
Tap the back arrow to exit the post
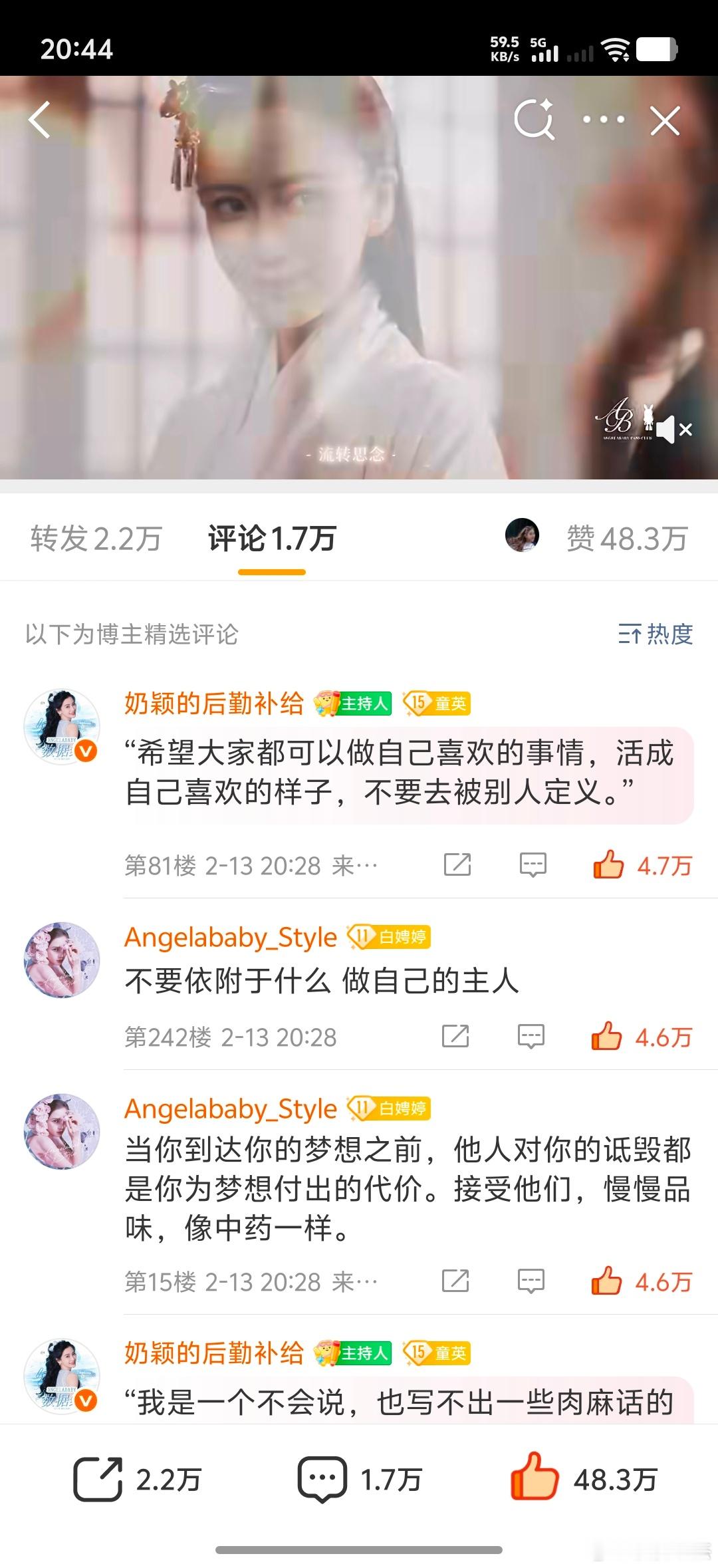[40, 120]
